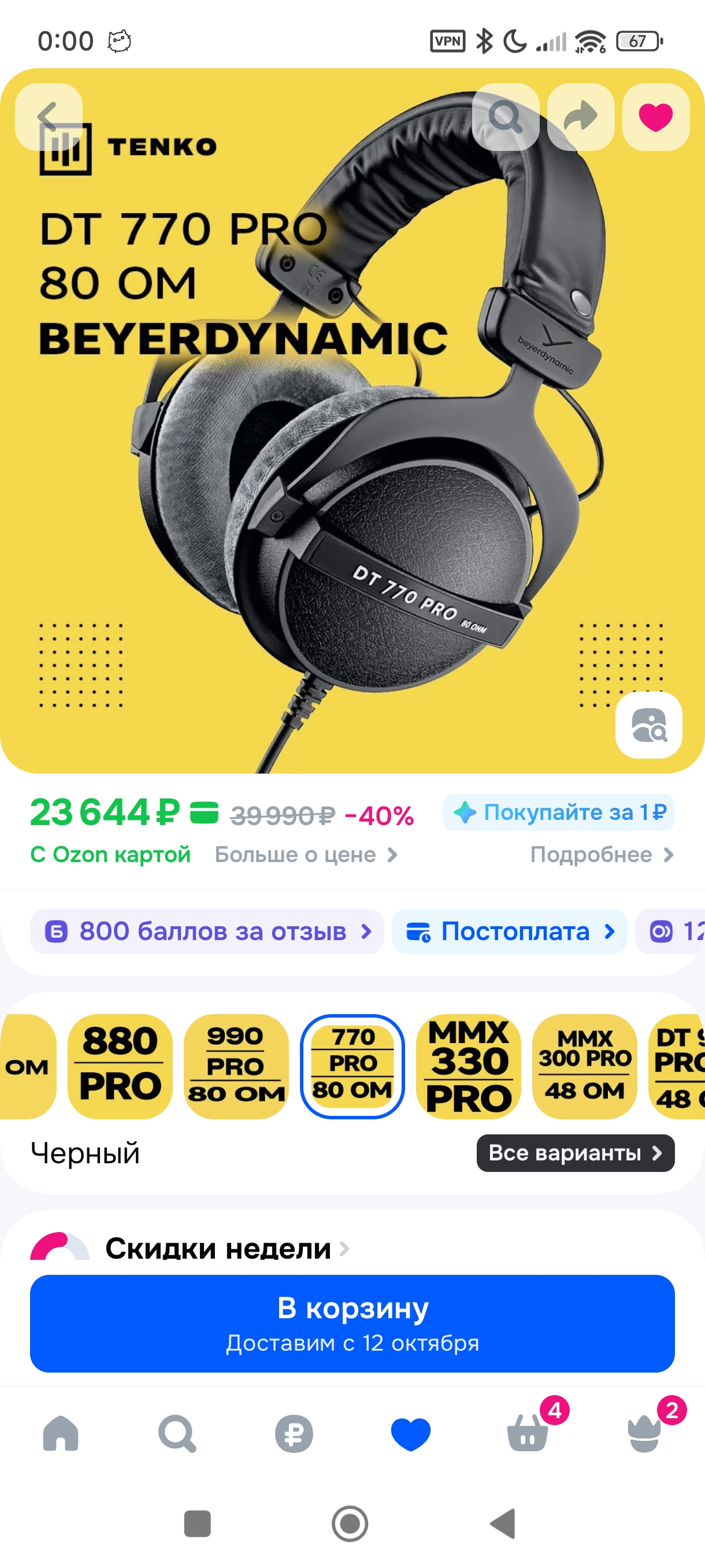Open 'Скидки недели' section
Screen dimensions: 705x1568
(219, 1249)
